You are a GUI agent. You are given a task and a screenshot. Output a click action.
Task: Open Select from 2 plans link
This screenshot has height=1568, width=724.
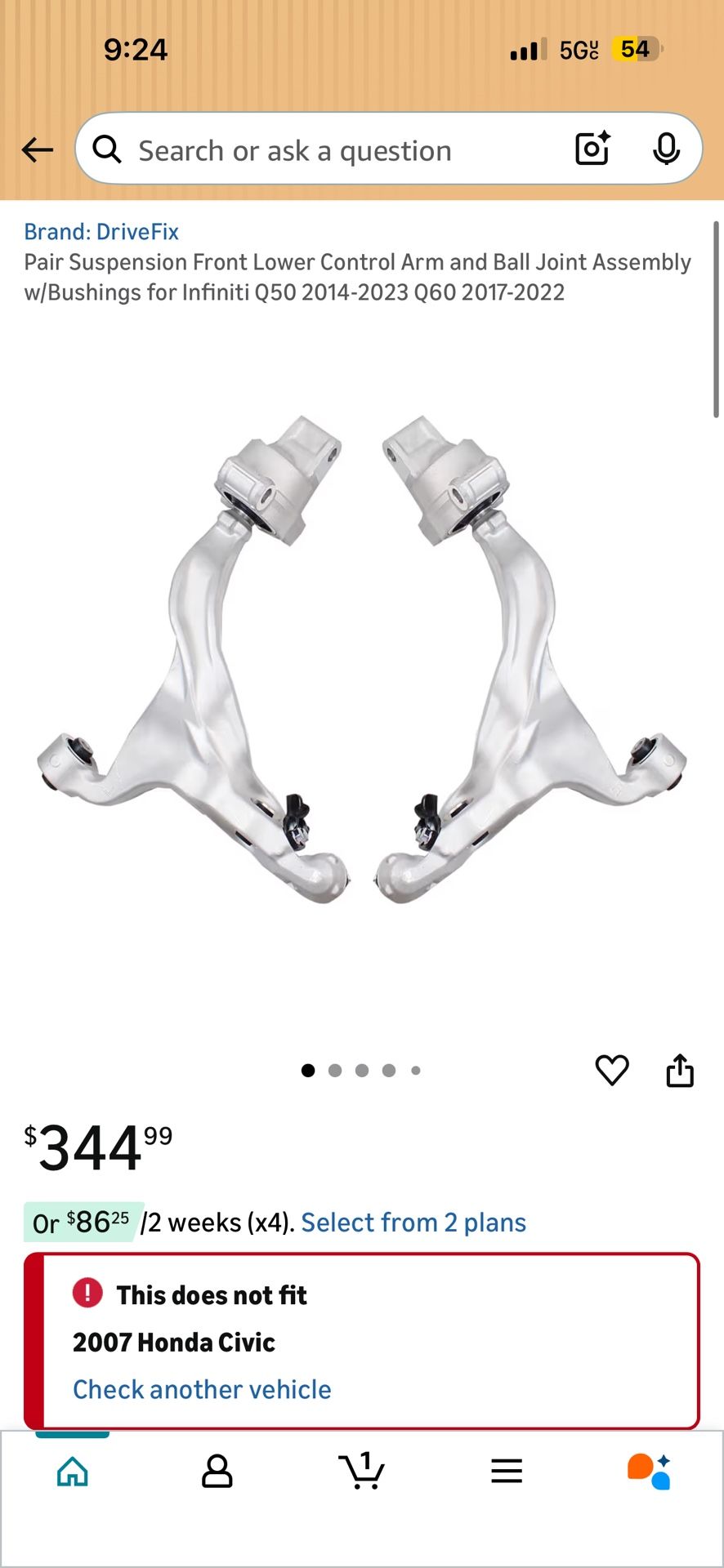click(413, 1223)
